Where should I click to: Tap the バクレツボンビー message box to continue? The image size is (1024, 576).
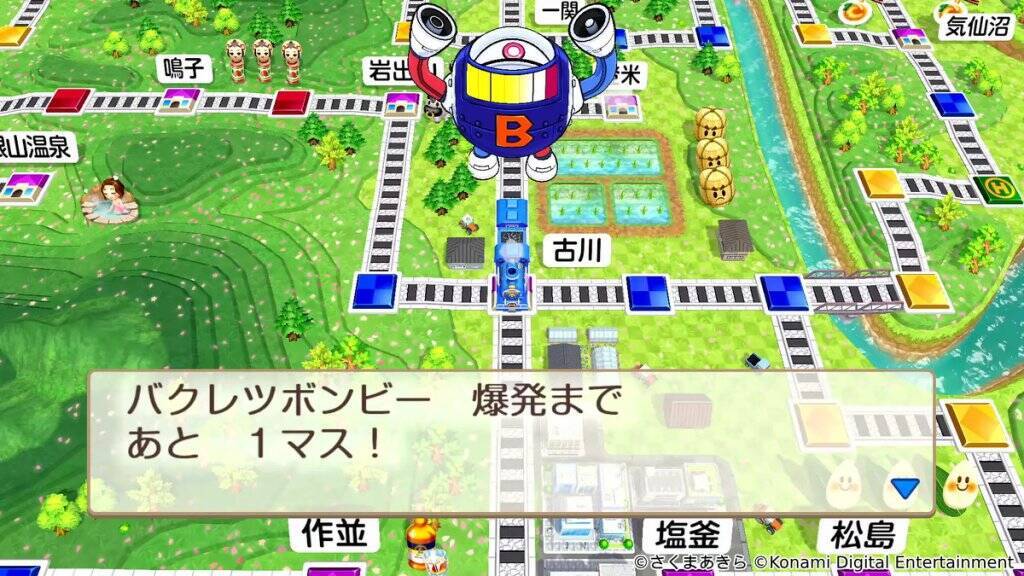[x=510, y=442]
